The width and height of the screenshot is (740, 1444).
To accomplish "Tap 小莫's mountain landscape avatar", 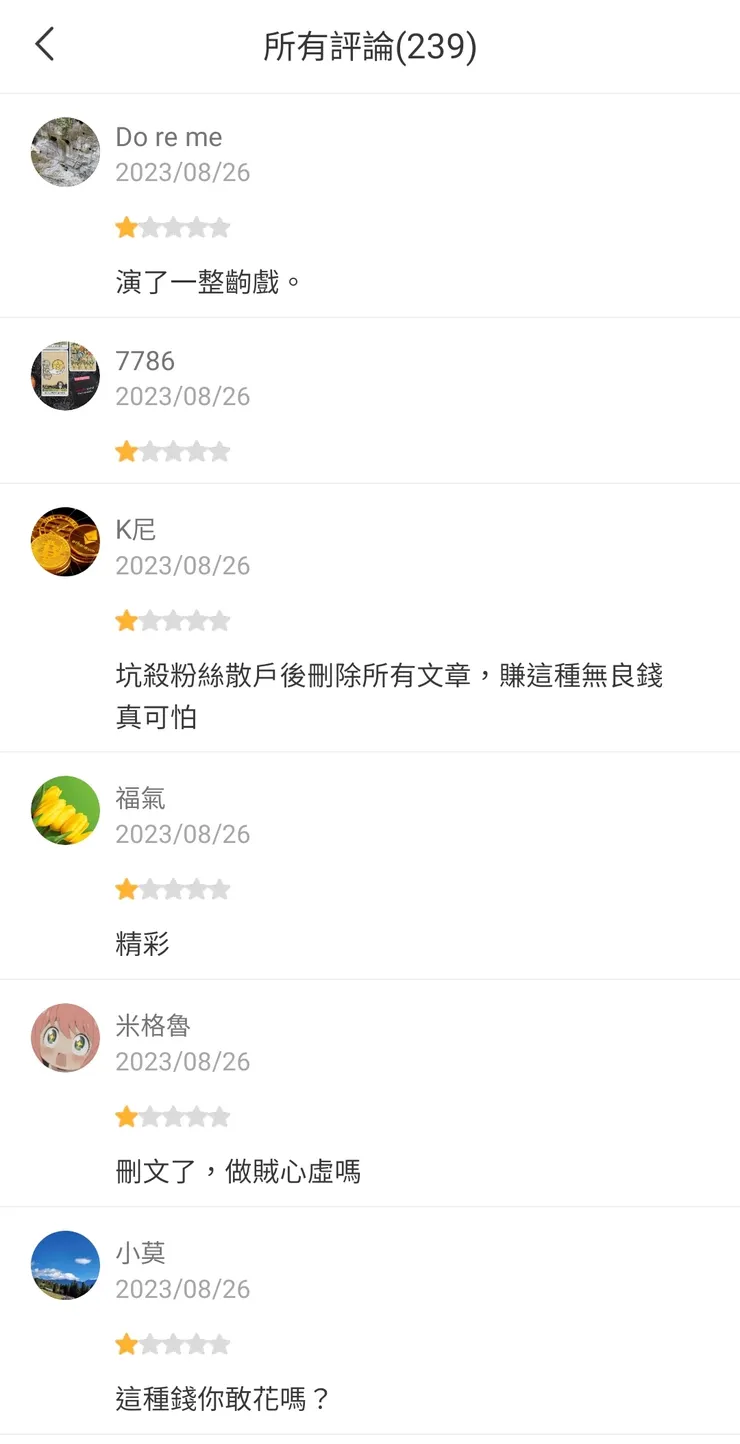I will (65, 1264).
